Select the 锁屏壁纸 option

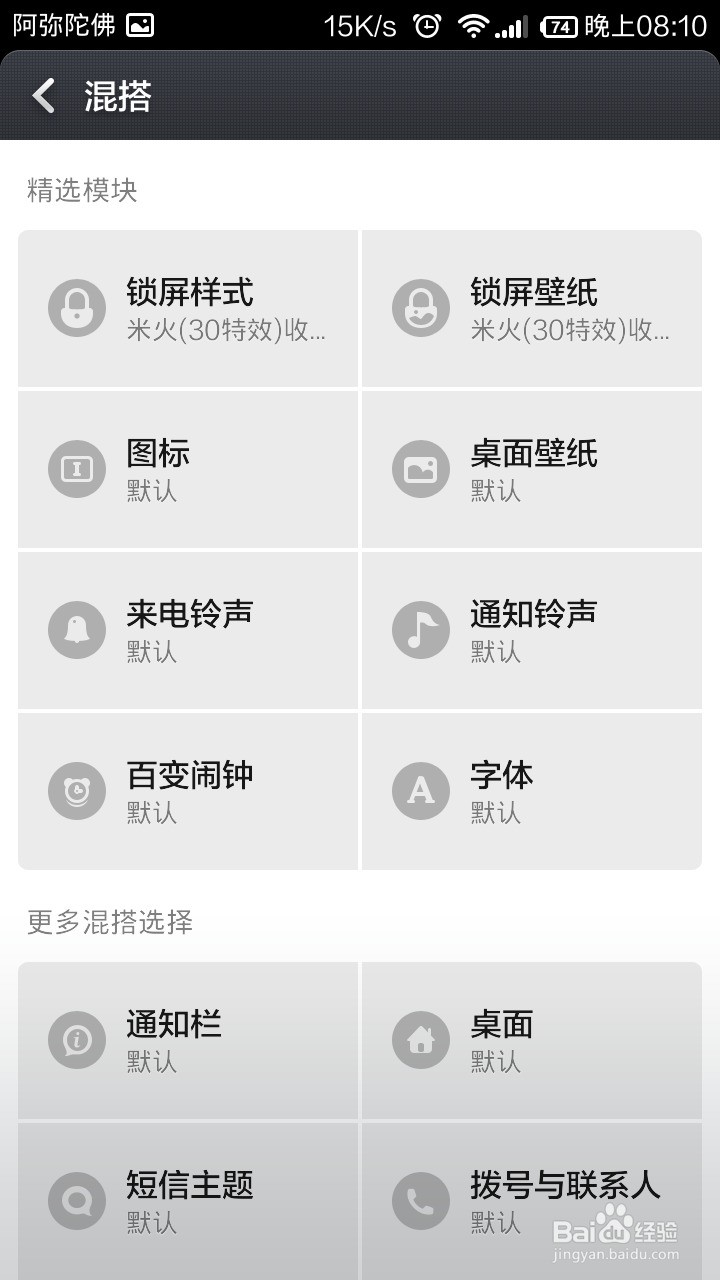[532, 309]
